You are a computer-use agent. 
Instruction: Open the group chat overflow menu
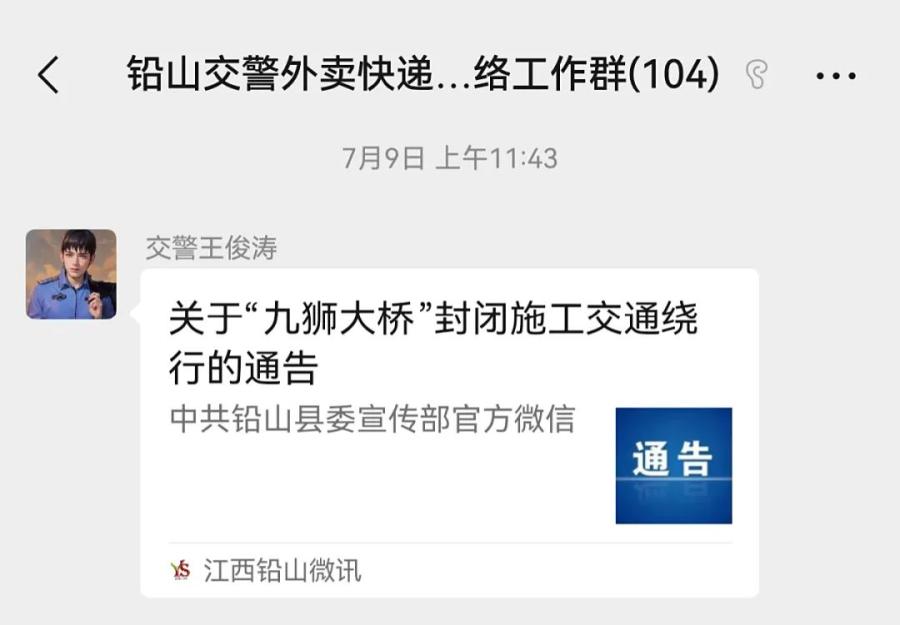coord(836,76)
